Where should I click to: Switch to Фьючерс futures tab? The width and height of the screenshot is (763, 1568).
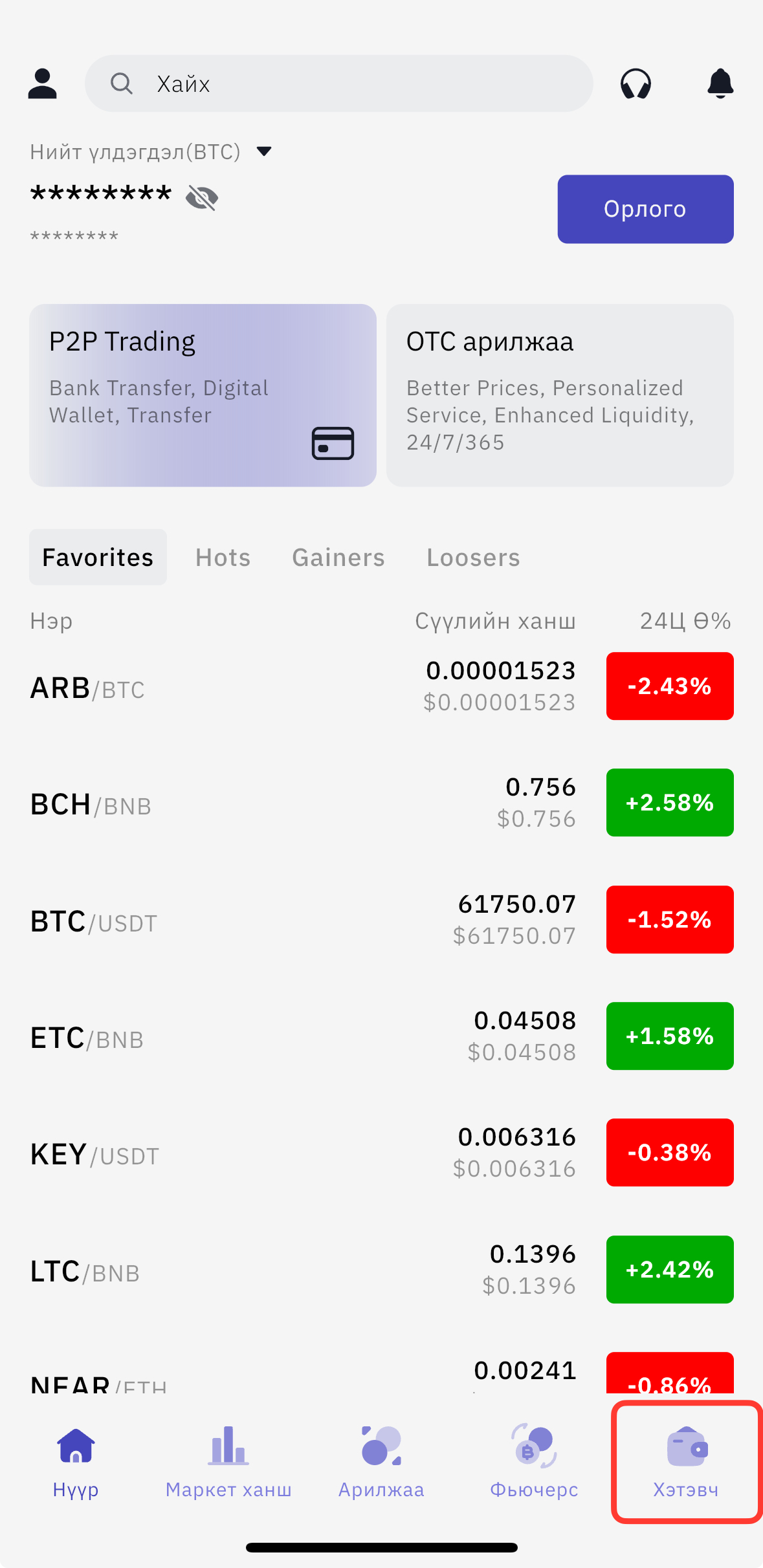pos(534,1462)
